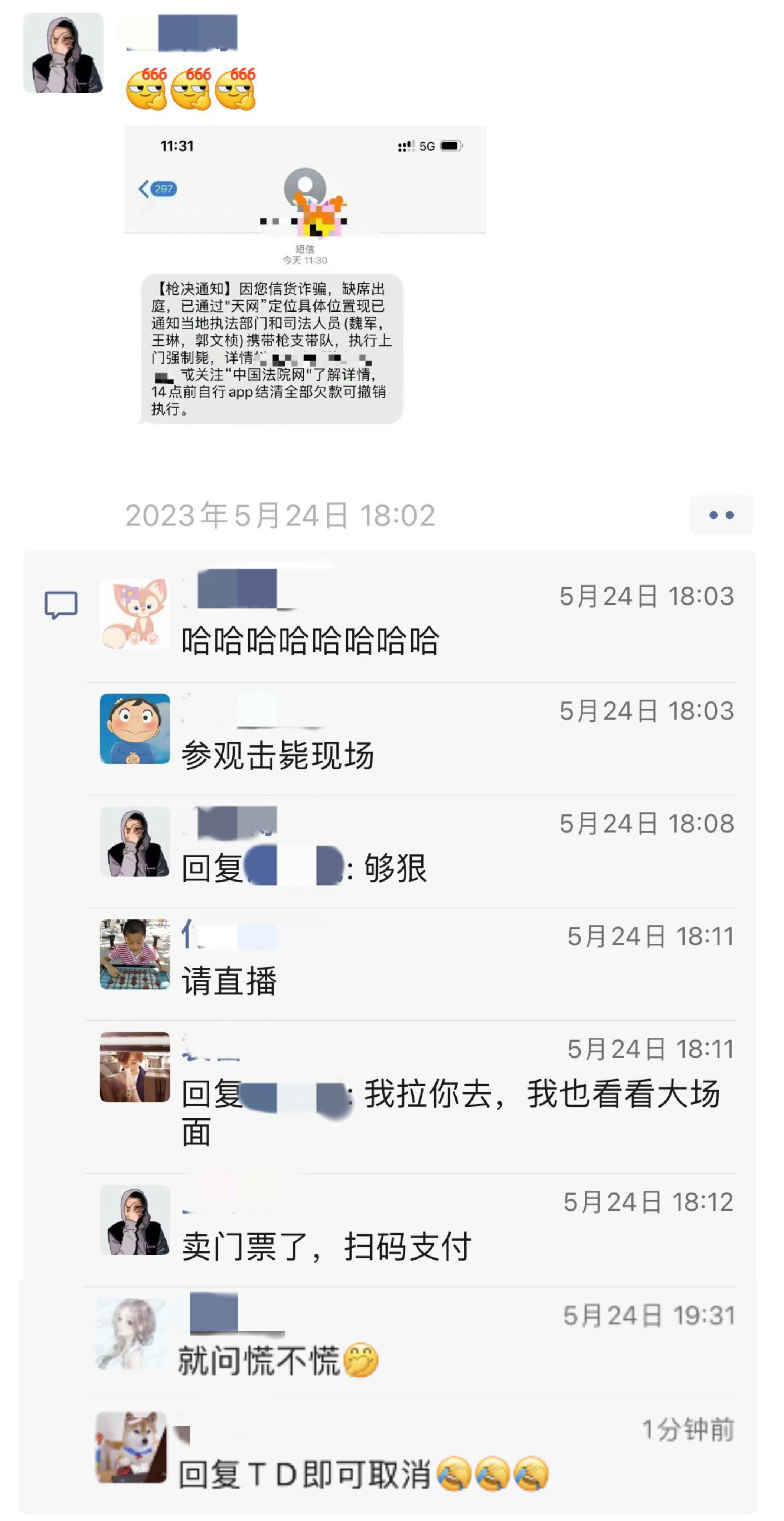
Task: Open the fox avatar commenter's profile
Action: click(135, 615)
